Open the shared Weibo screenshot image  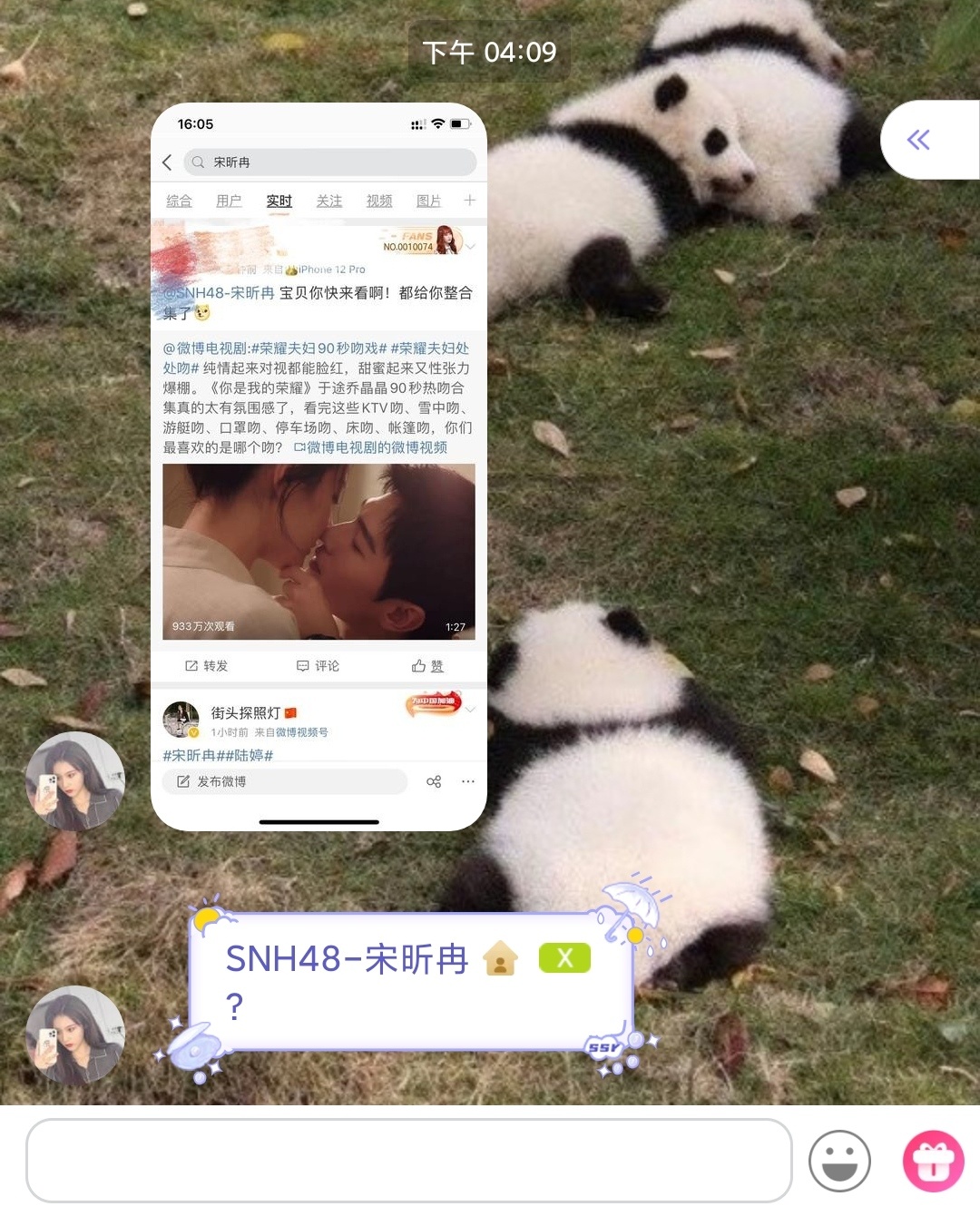point(318,466)
